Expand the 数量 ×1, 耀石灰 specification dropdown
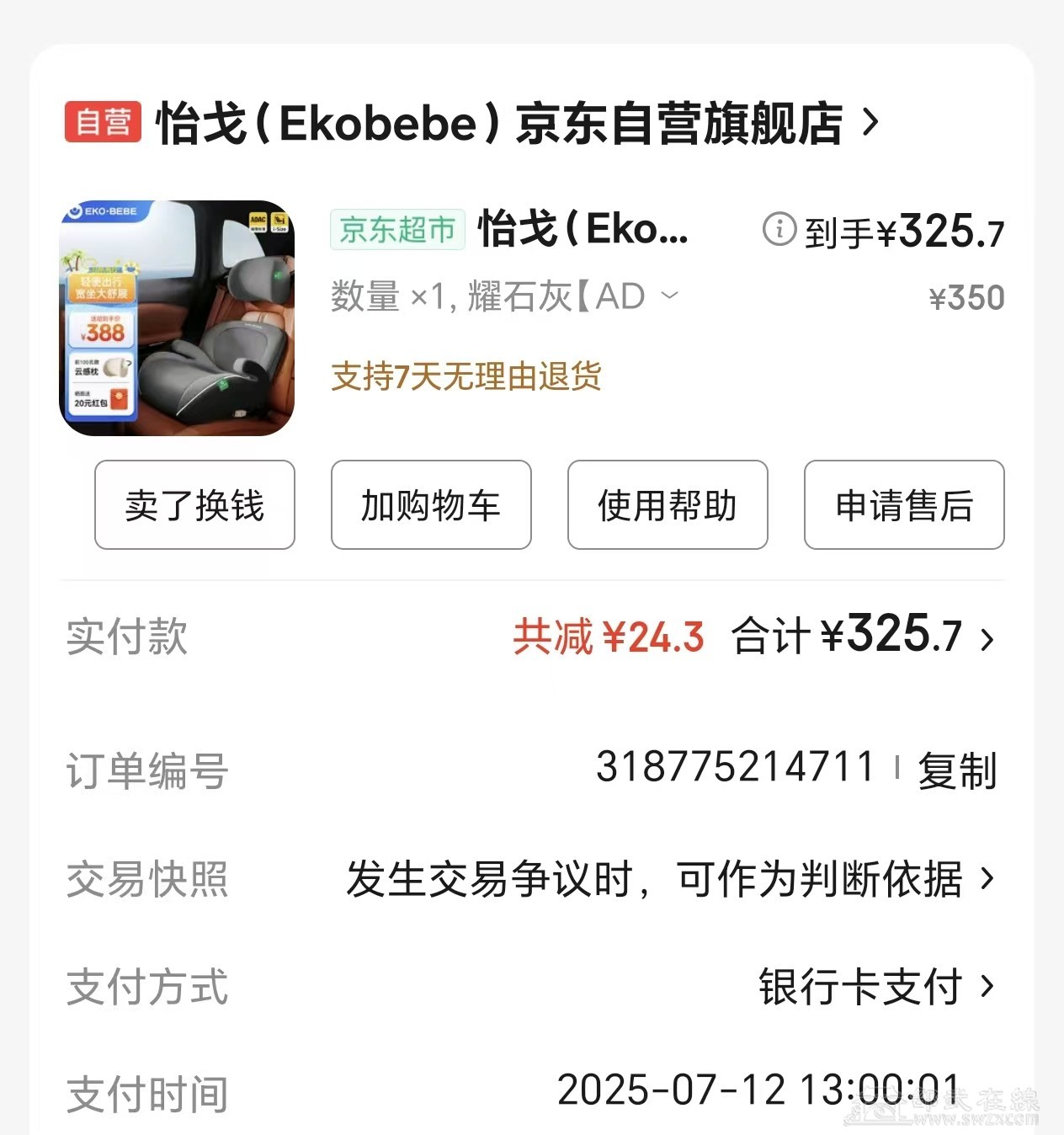Viewport: 1064px width, 1135px height. pyautogui.click(x=670, y=296)
